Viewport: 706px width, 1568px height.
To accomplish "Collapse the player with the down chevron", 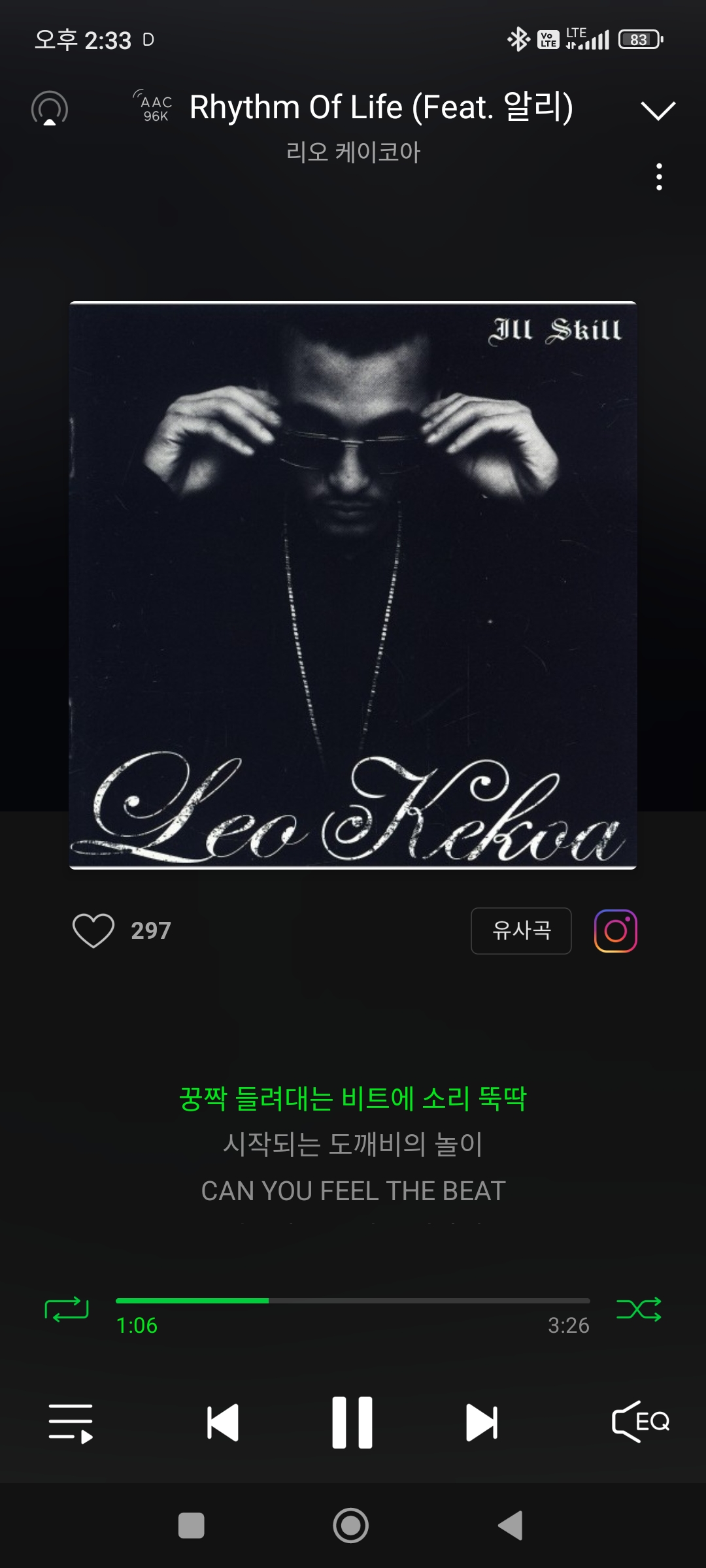I will pos(658,110).
